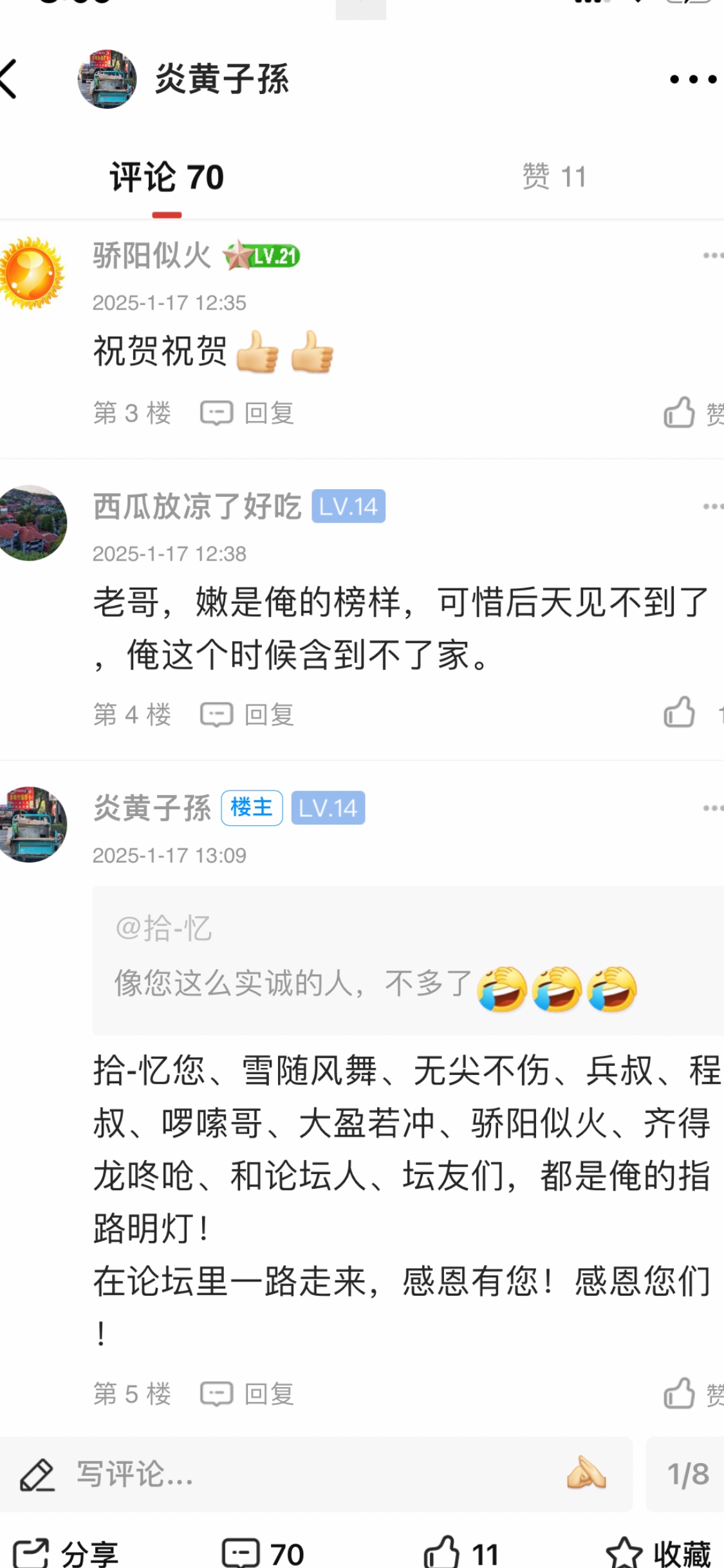Image resolution: width=724 pixels, height=1568 pixels.
Task: Tap the 写评论 input field
Action: point(309,1474)
